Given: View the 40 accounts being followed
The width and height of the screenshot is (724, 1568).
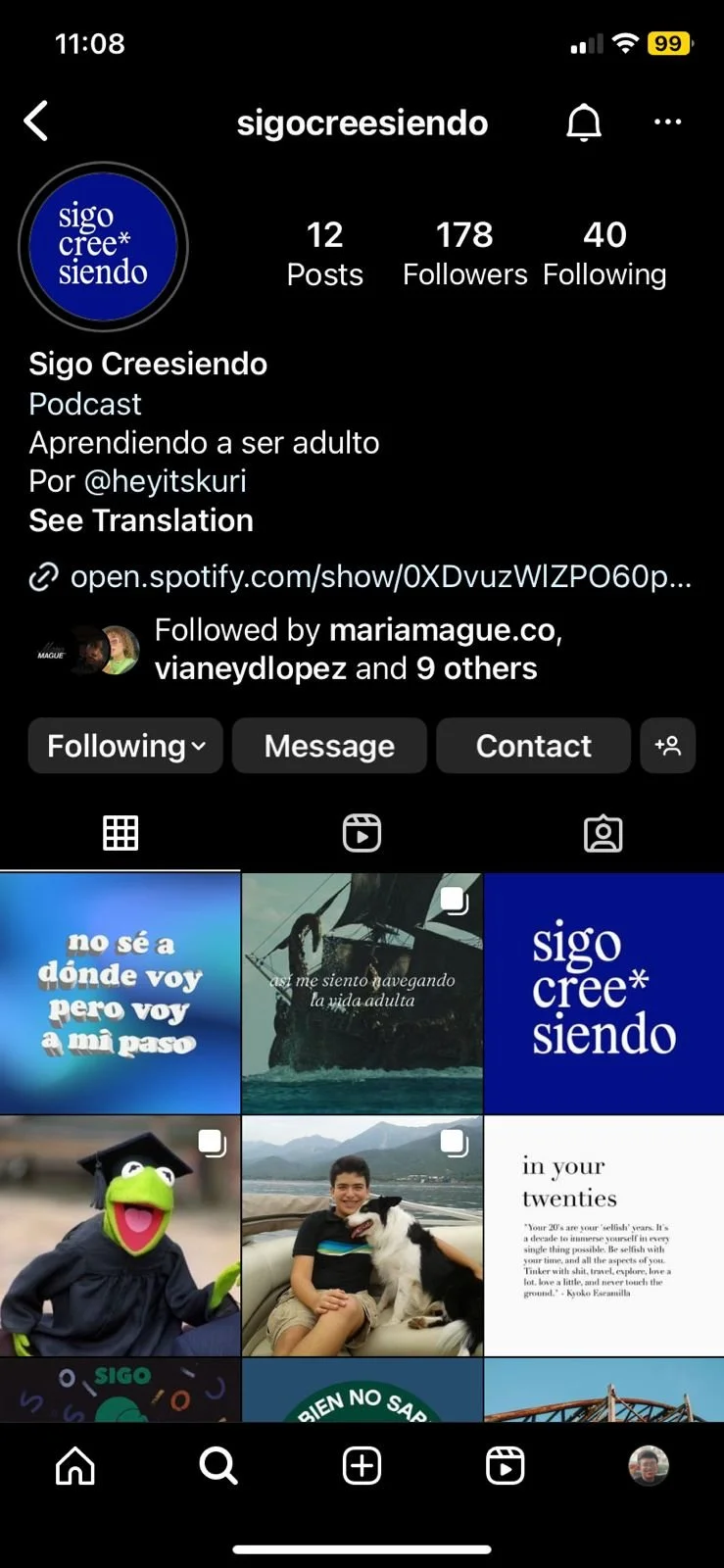Looking at the screenshot, I should coord(604,253).
